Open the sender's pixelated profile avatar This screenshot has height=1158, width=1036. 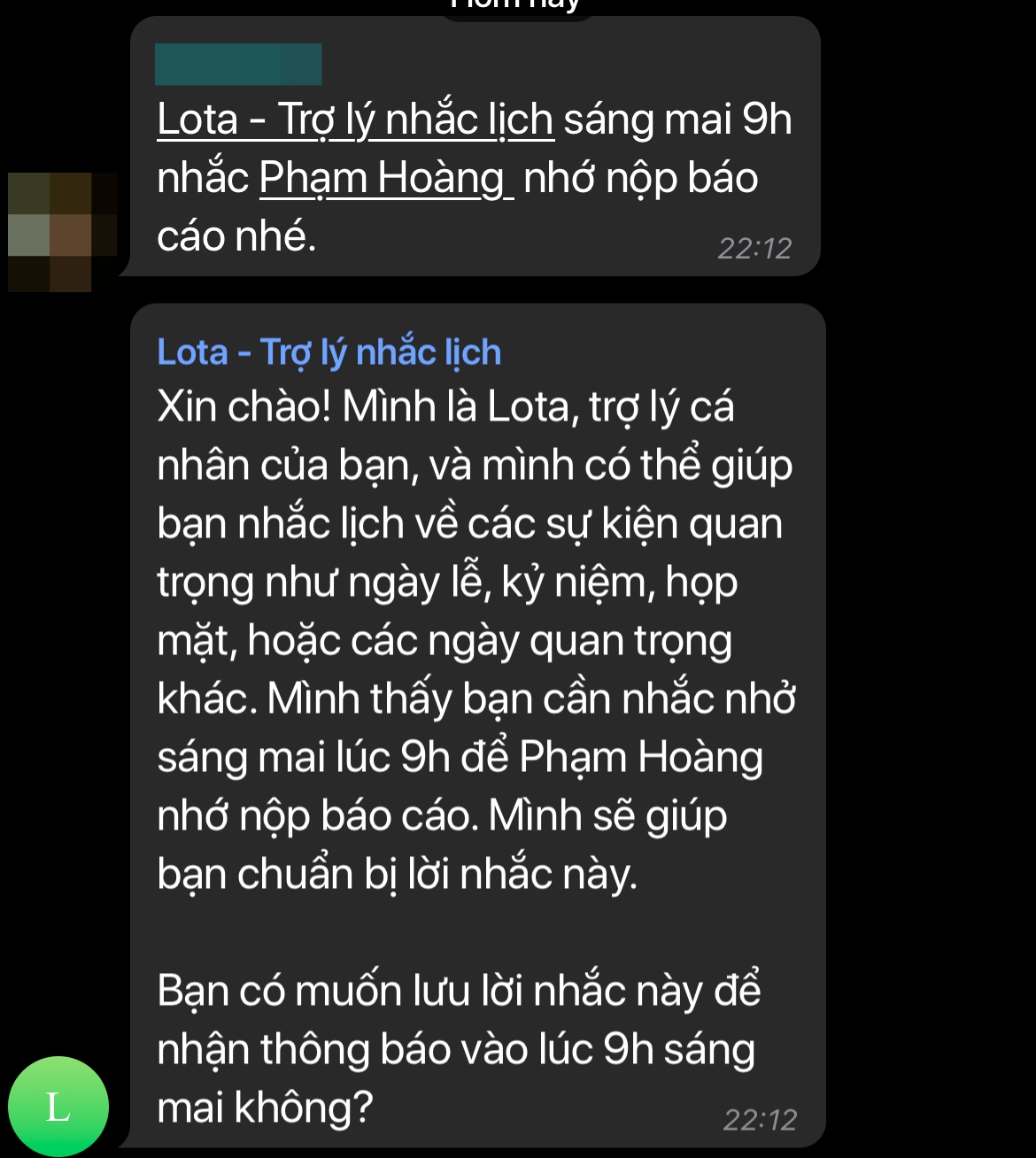(x=62, y=232)
